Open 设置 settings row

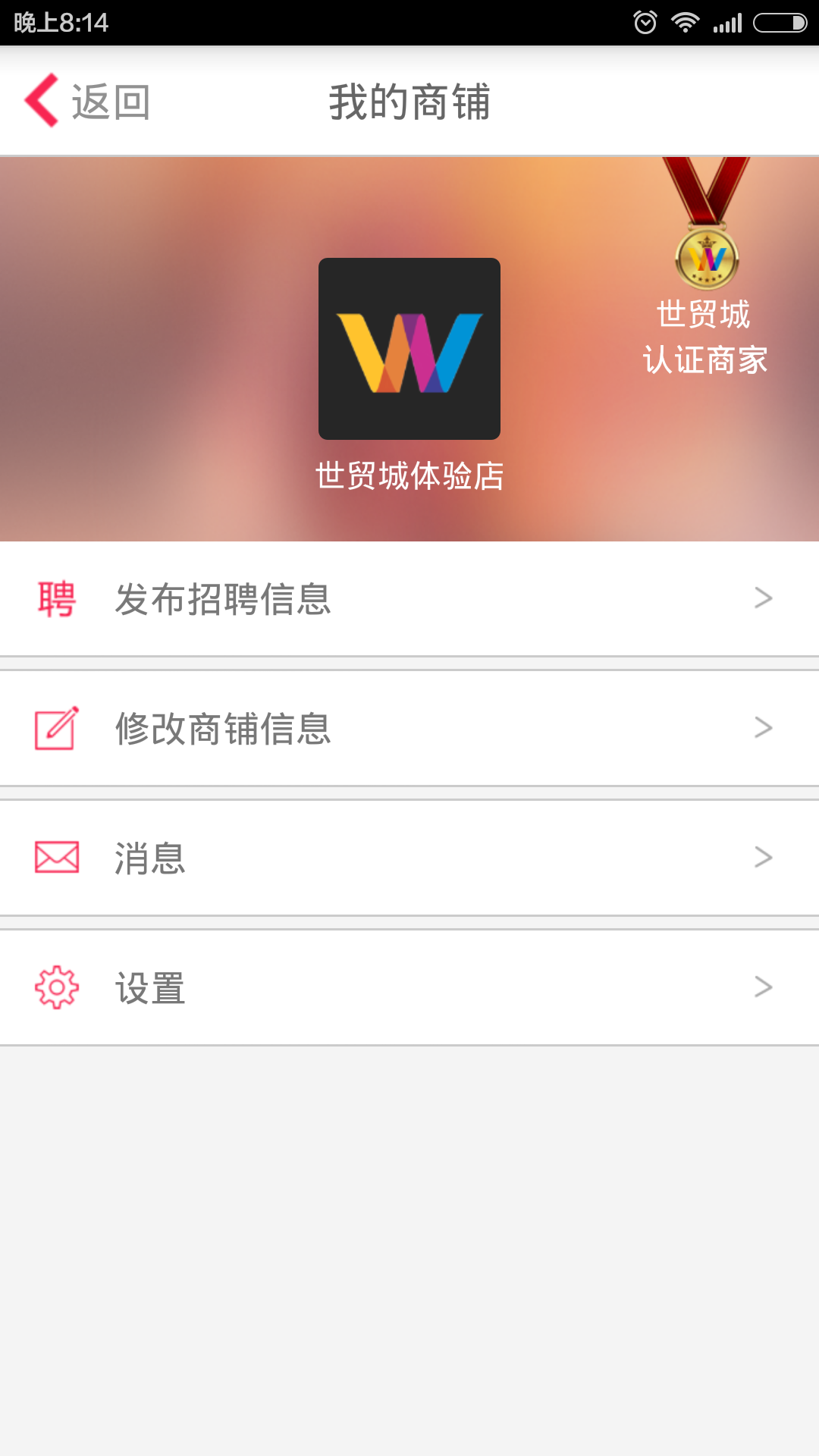click(409, 987)
